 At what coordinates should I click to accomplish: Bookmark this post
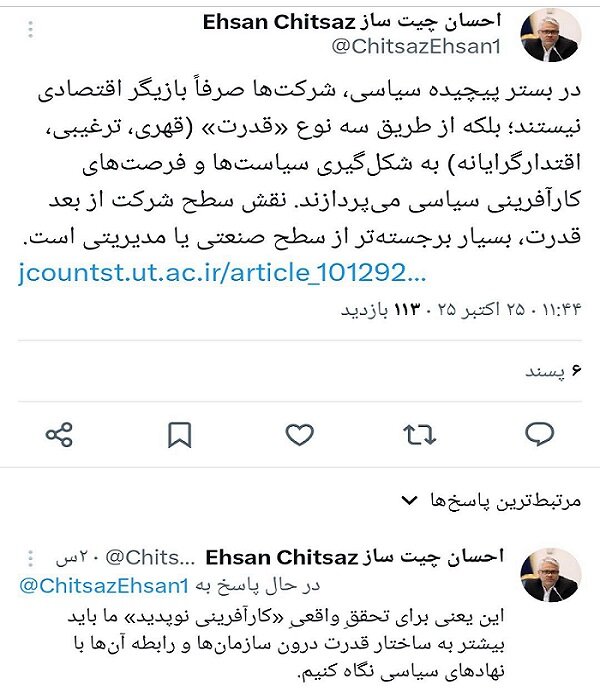pyautogui.click(x=180, y=434)
